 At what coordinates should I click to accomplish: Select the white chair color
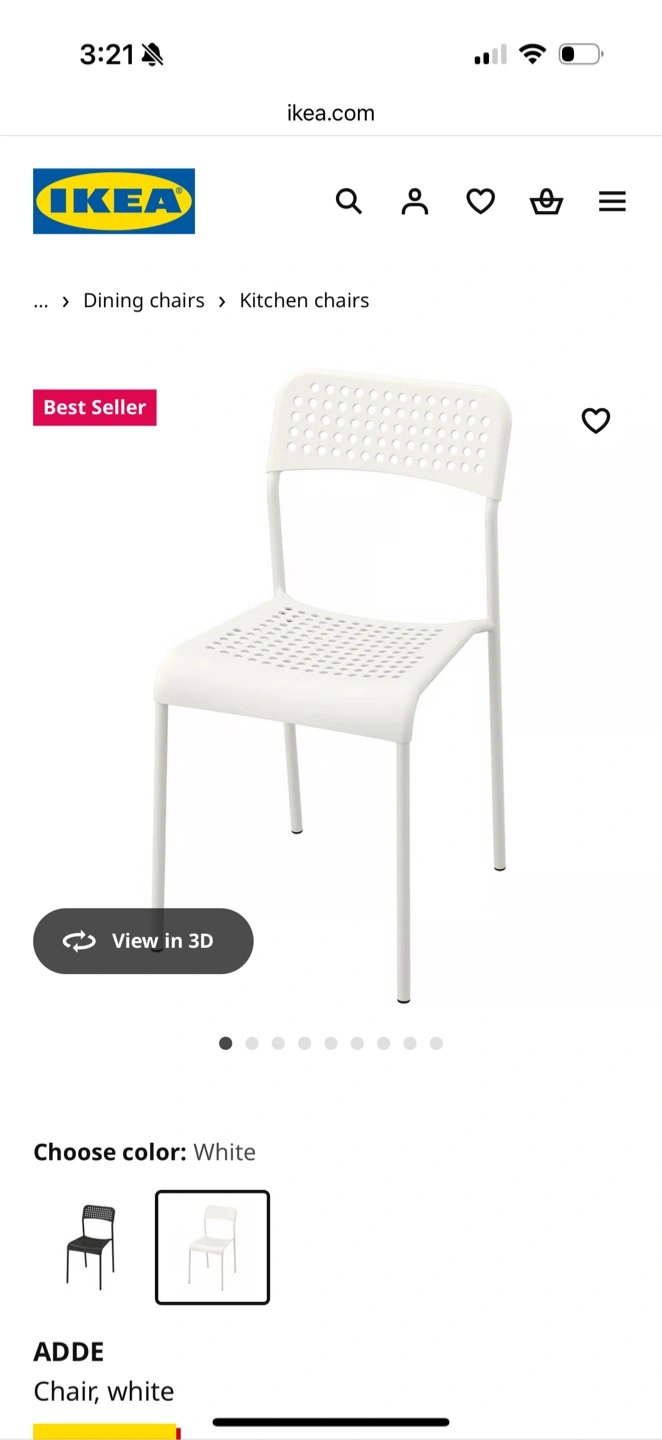tap(212, 1247)
